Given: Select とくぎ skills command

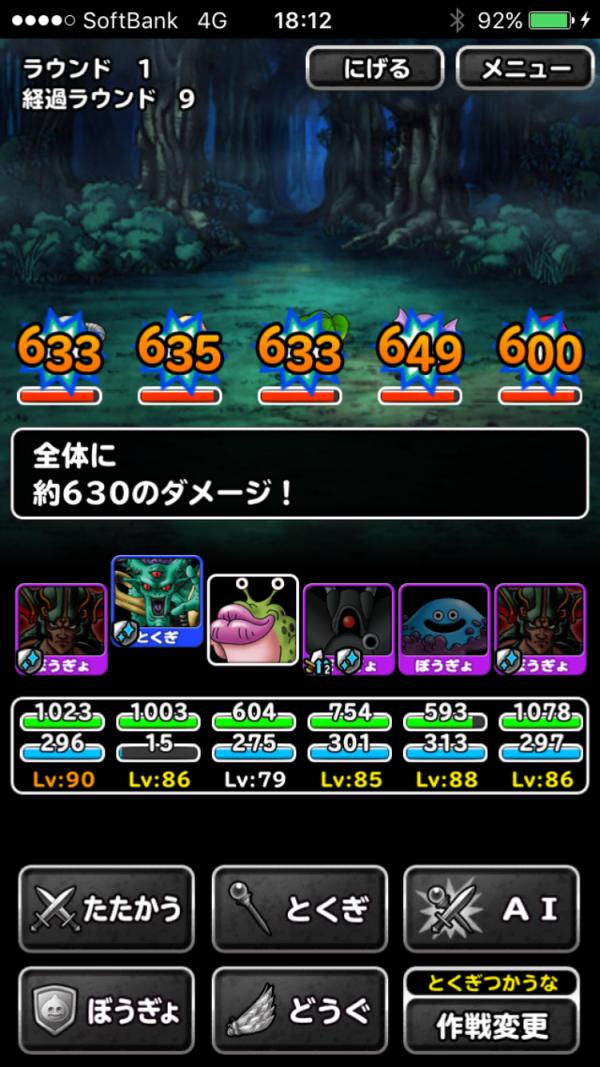Looking at the screenshot, I should click(299, 908).
